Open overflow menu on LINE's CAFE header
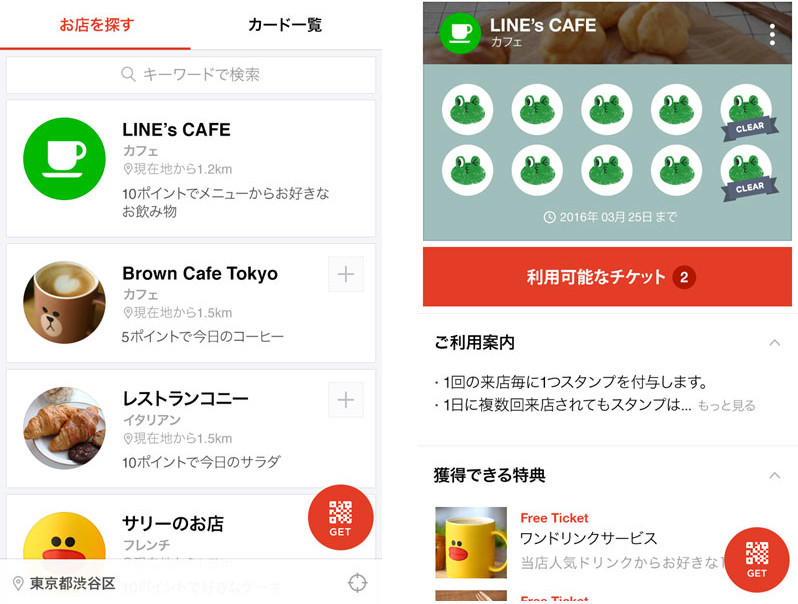Viewport: 798px width, 604px height. click(x=773, y=35)
